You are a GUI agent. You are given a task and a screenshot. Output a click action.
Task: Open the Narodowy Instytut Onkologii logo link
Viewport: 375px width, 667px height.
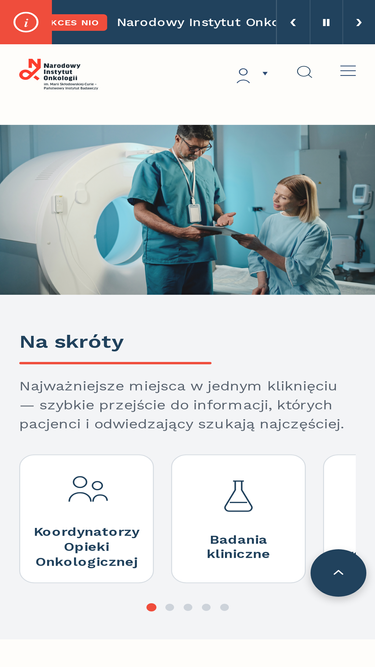(x=58, y=74)
